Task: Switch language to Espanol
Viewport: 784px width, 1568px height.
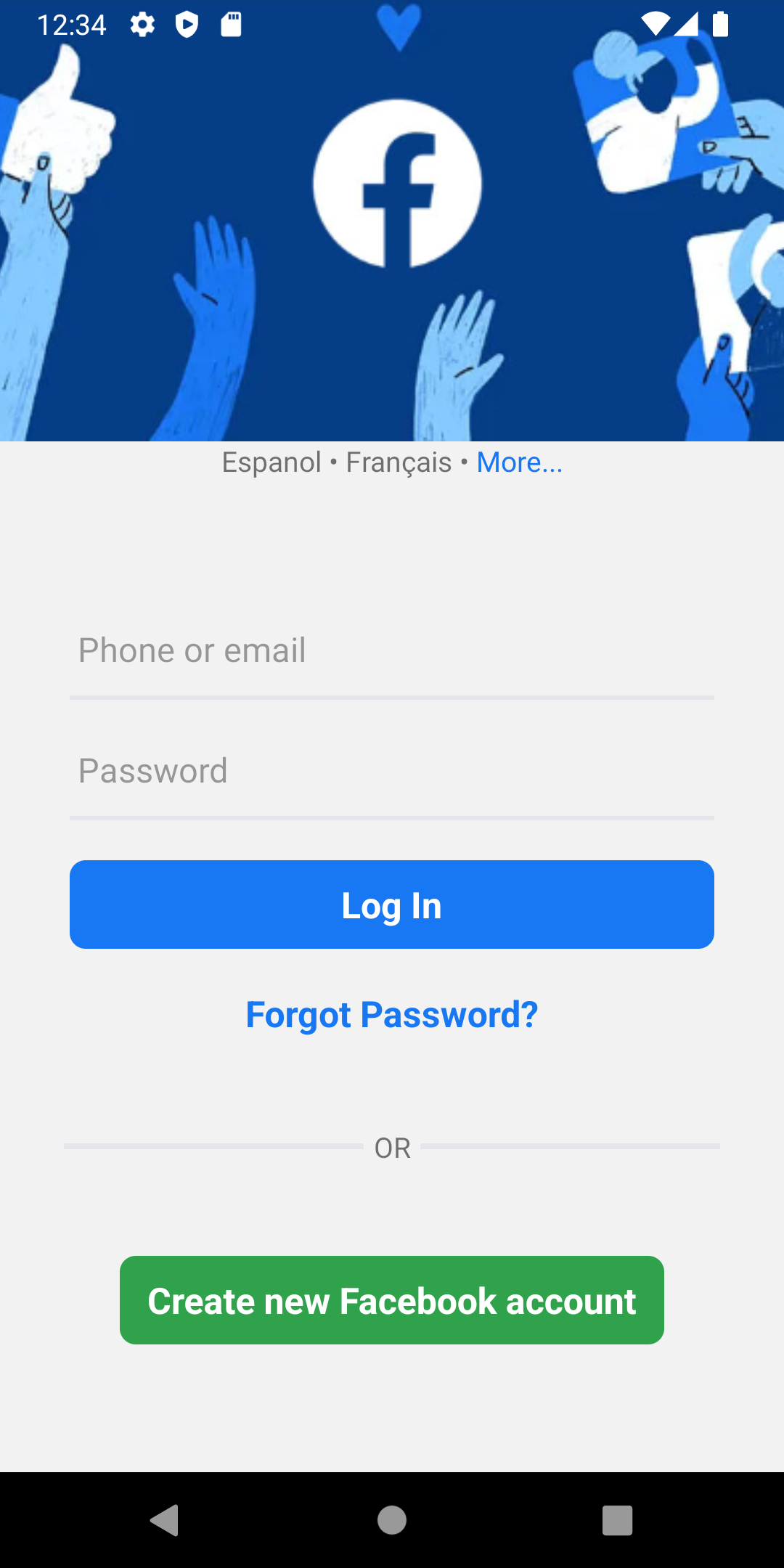Action: click(271, 462)
